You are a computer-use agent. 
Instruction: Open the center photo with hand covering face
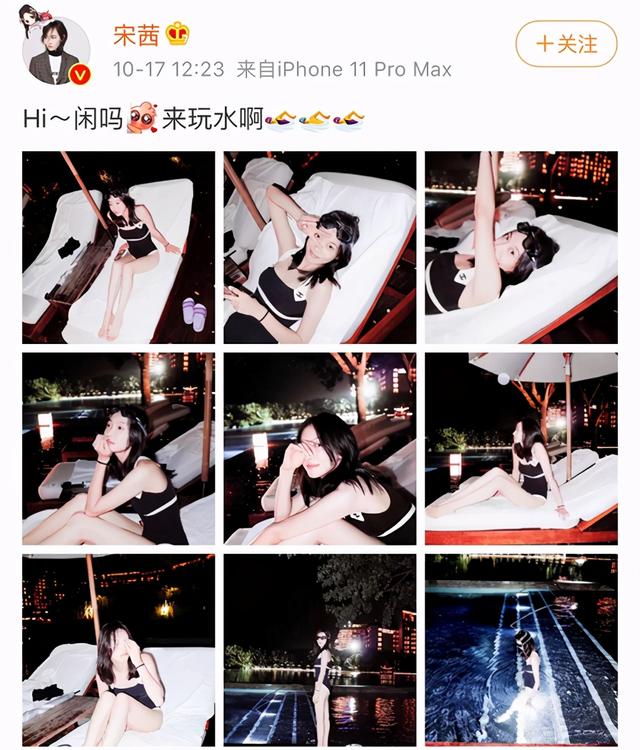pyautogui.click(x=319, y=448)
